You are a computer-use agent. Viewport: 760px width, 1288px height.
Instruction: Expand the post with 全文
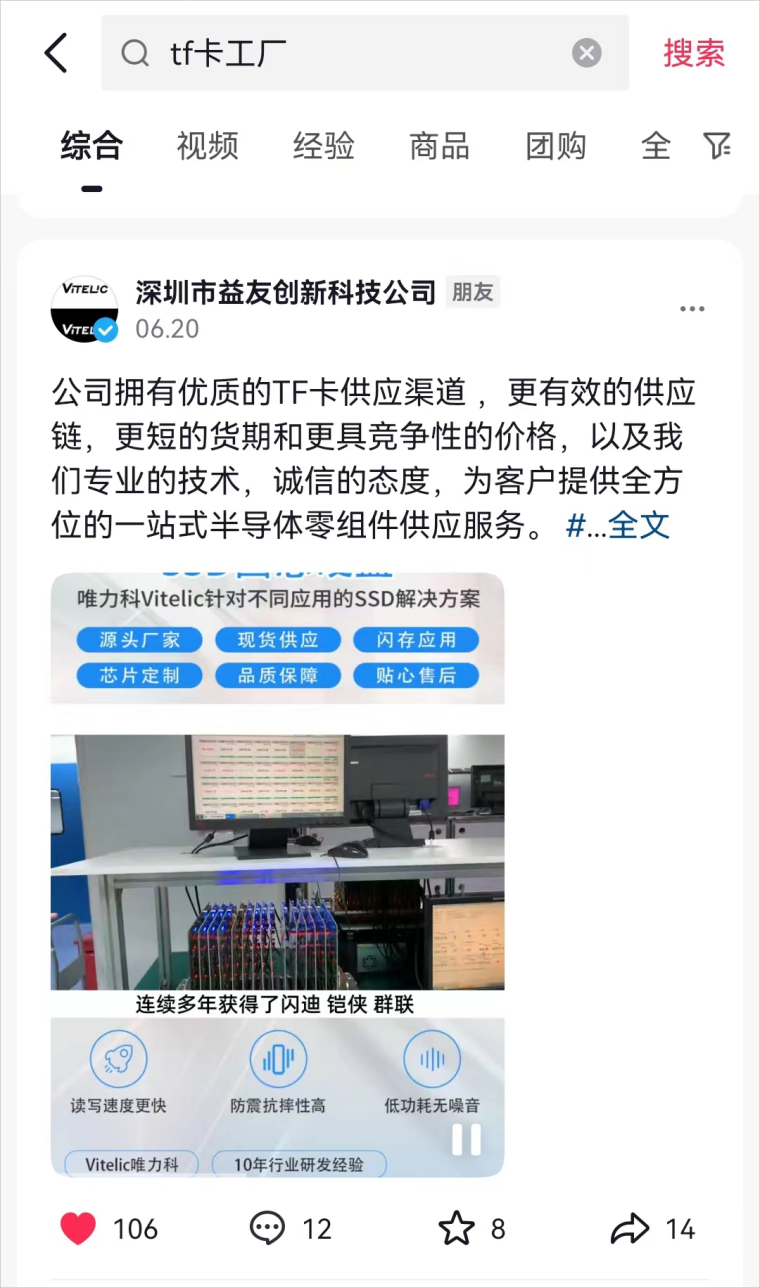(640, 525)
